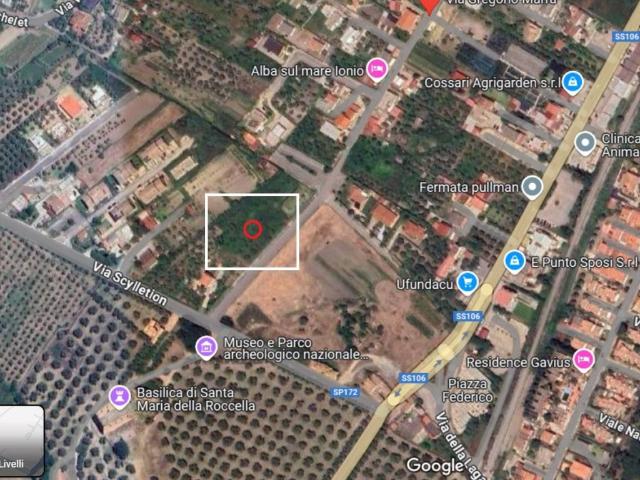Open the Residence Gavius hotel marker

click(x=583, y=360)
